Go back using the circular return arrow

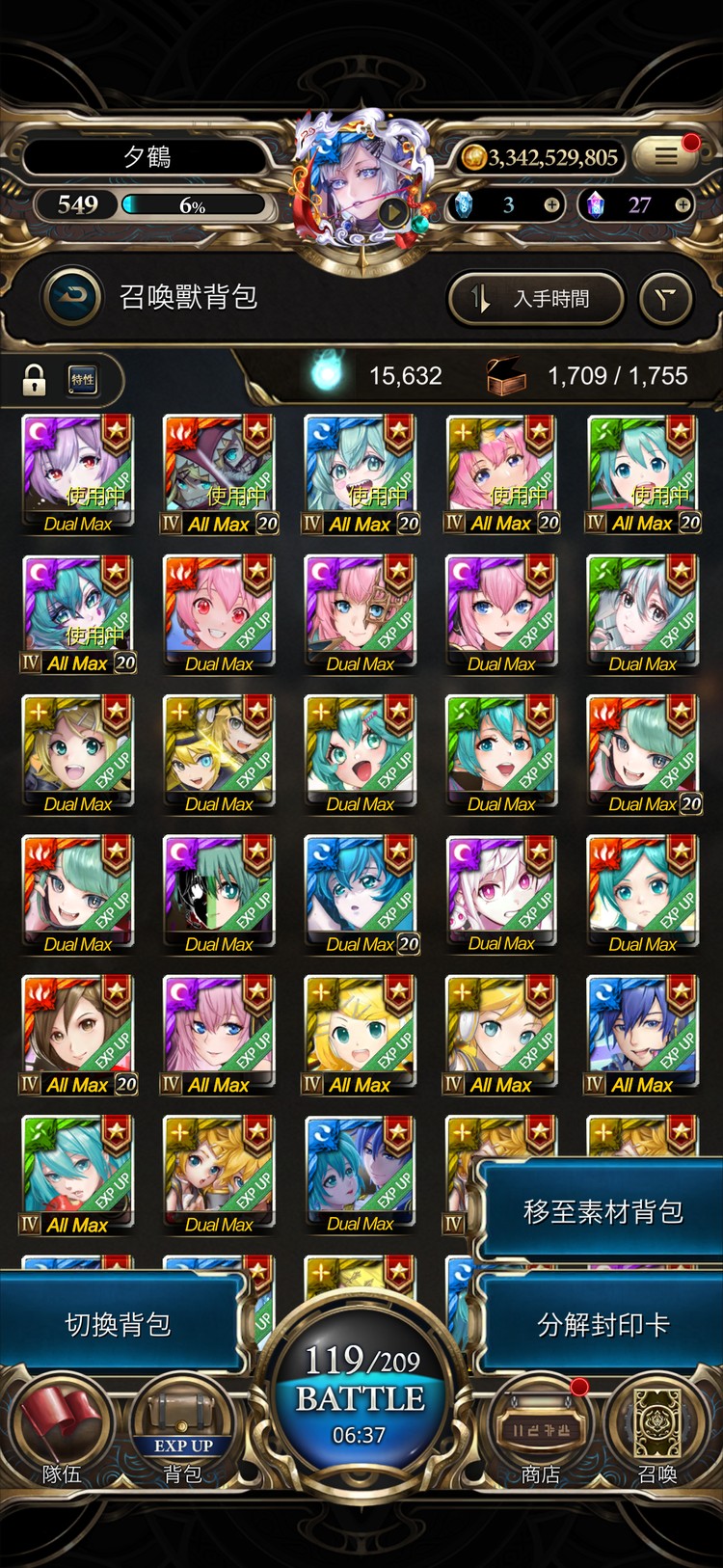72,297
